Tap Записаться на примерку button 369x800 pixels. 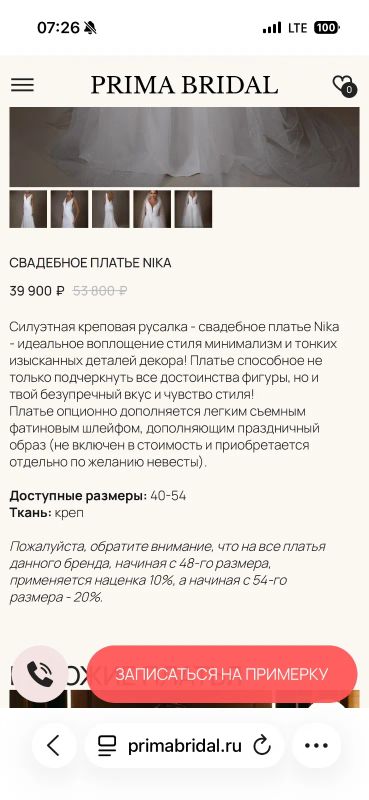pyautogui.click(x=222, y=674)
